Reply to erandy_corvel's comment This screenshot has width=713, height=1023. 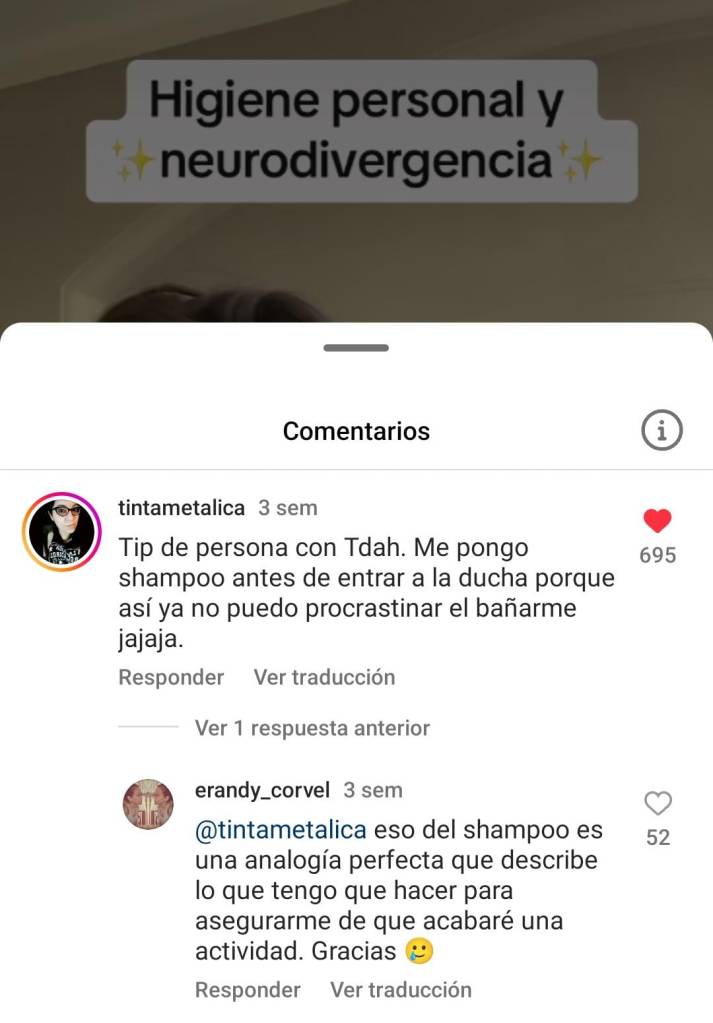[x=247, y=990]
